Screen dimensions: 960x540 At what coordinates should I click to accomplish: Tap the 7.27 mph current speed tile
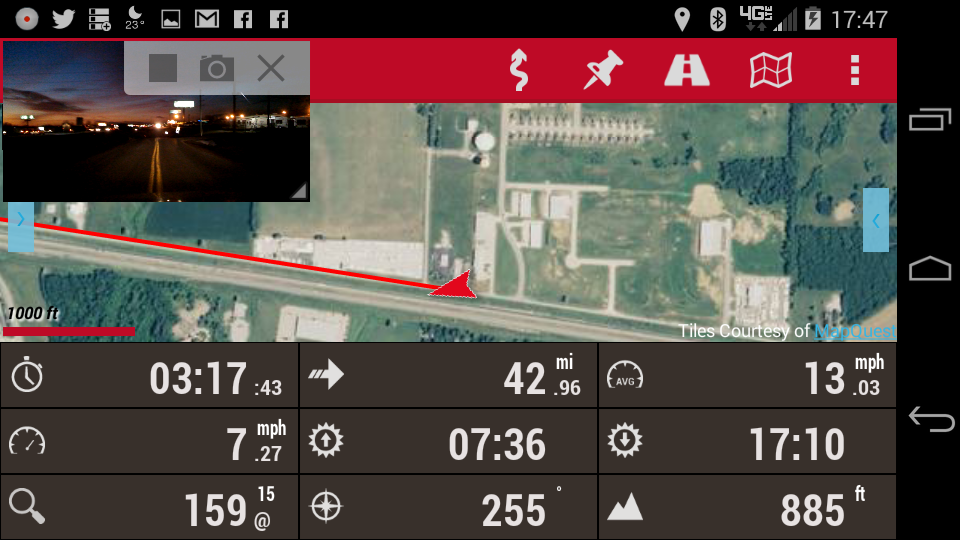pos(149,442)
